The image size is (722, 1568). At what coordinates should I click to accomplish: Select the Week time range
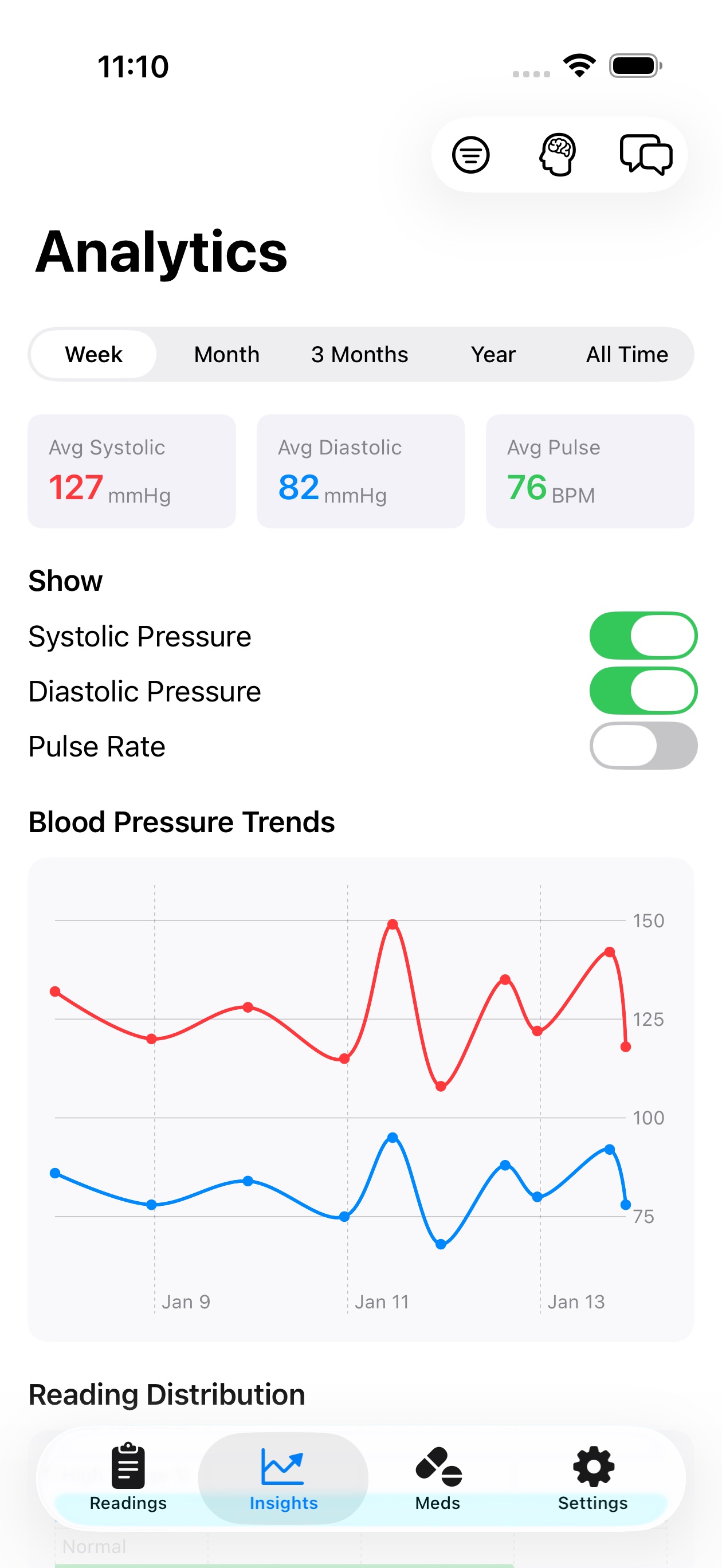(x=94, y=354)
